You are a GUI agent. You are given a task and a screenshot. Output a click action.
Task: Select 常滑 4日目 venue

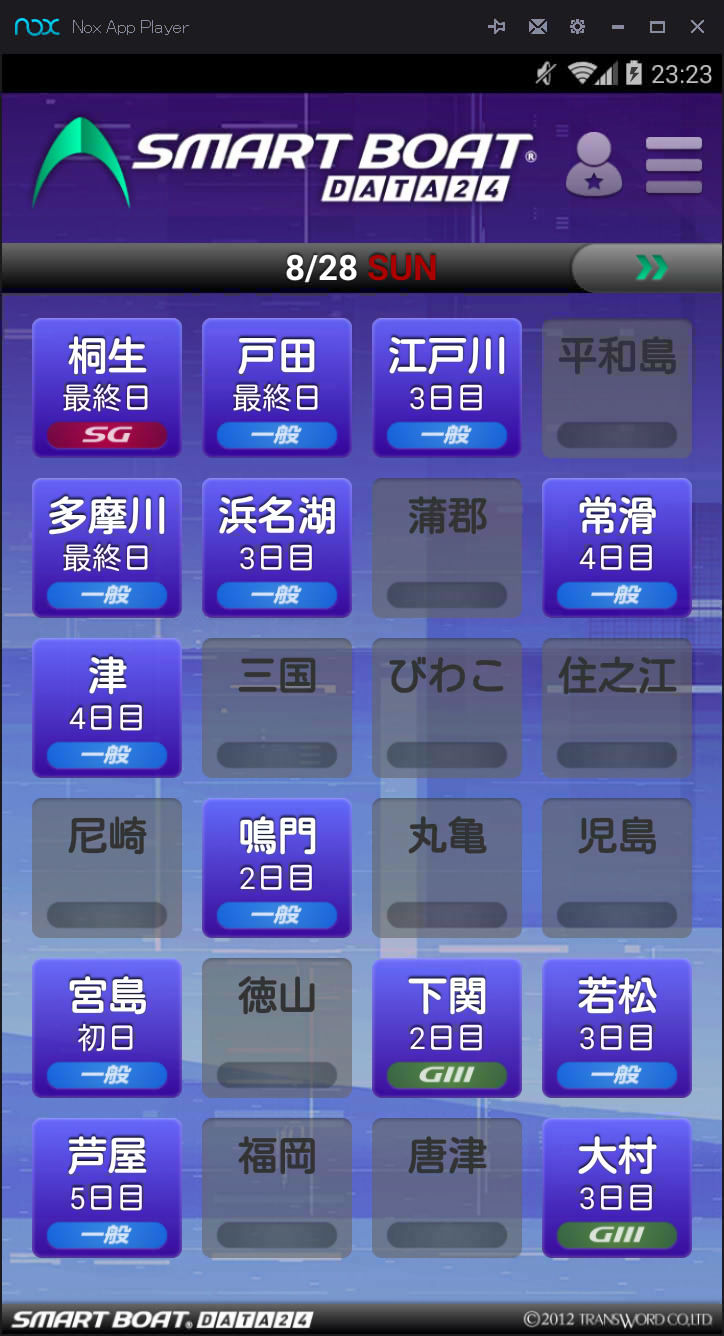(x=617, y=548)
